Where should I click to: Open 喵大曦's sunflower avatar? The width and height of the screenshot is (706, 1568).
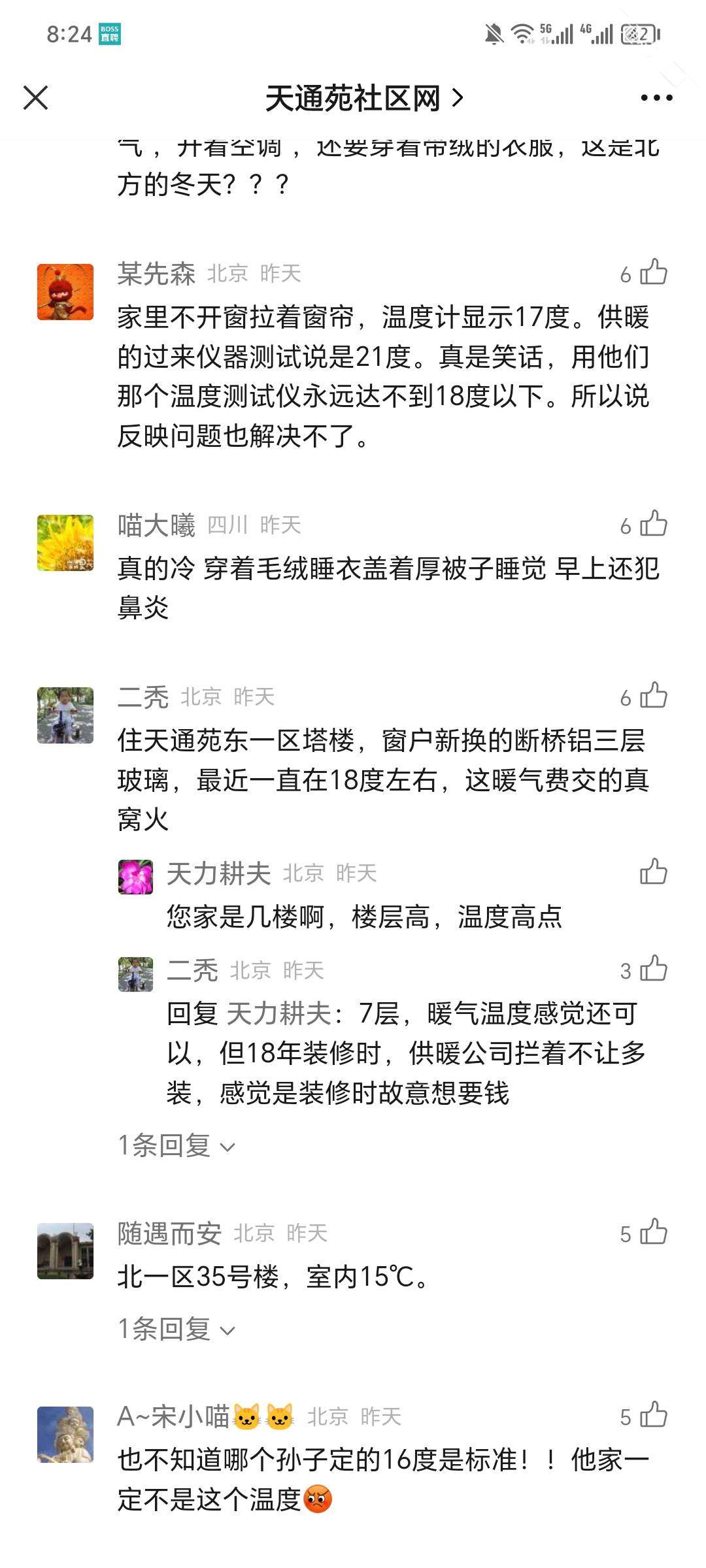coord(65,543)
